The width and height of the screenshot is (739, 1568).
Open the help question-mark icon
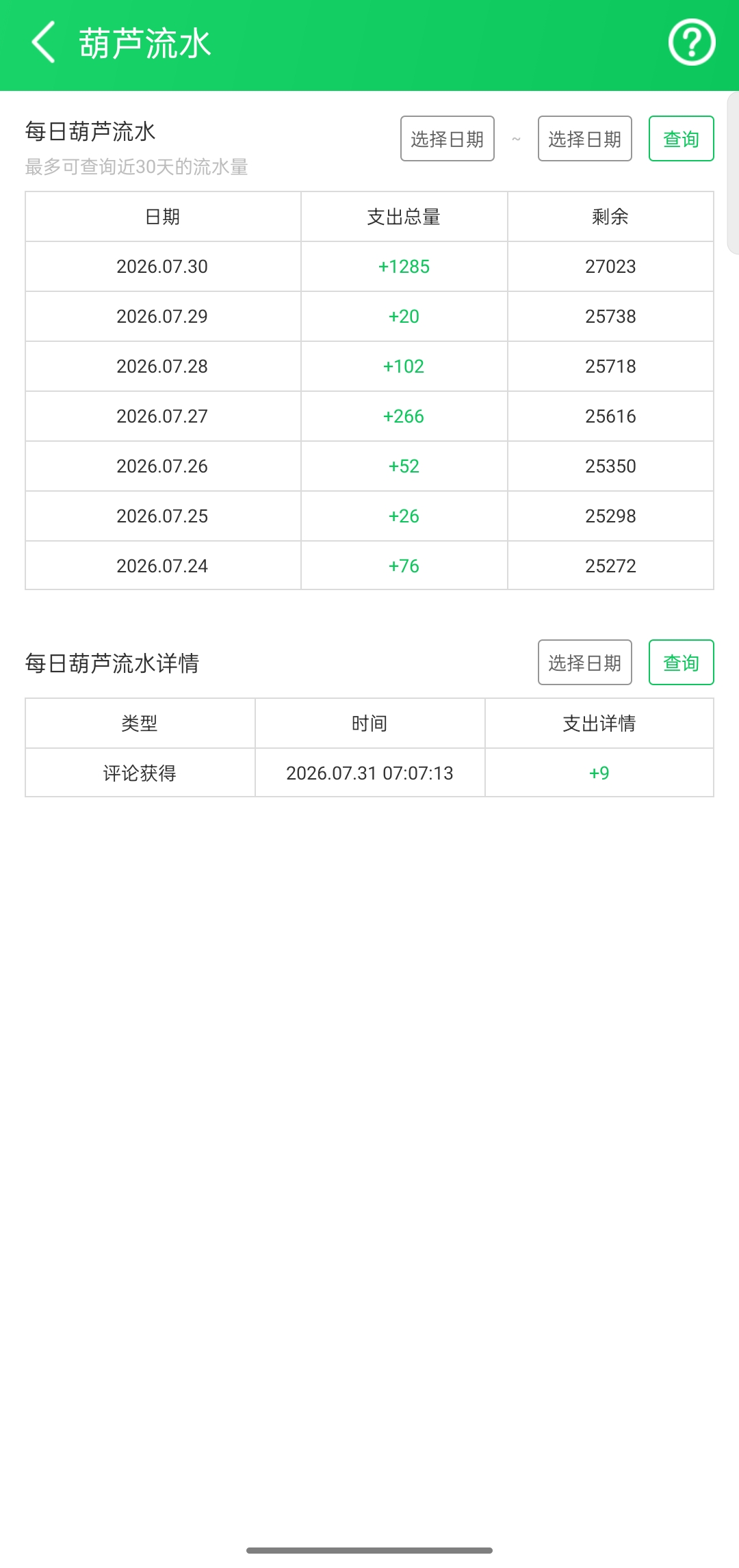click(692, 42)
